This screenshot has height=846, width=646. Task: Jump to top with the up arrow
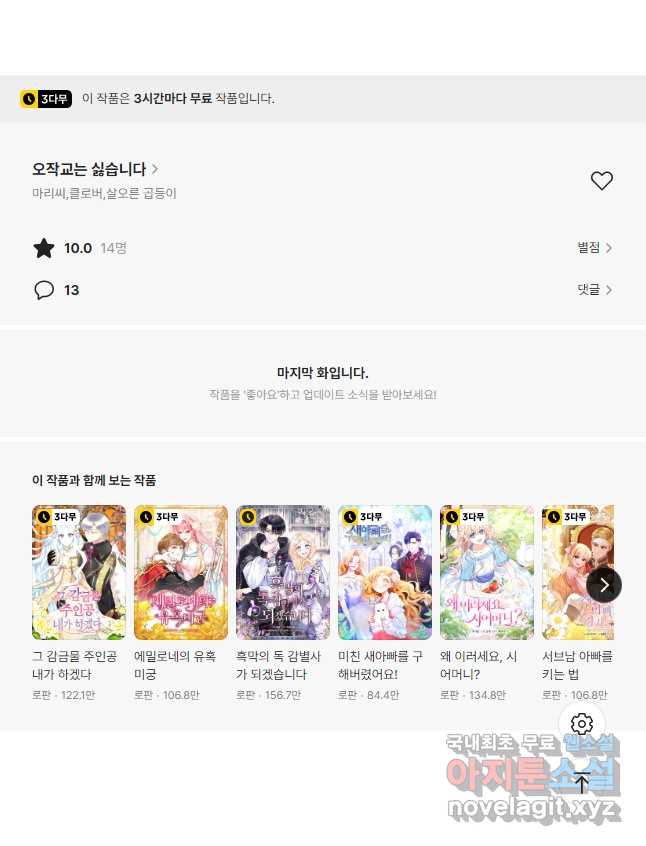[582, 783]
